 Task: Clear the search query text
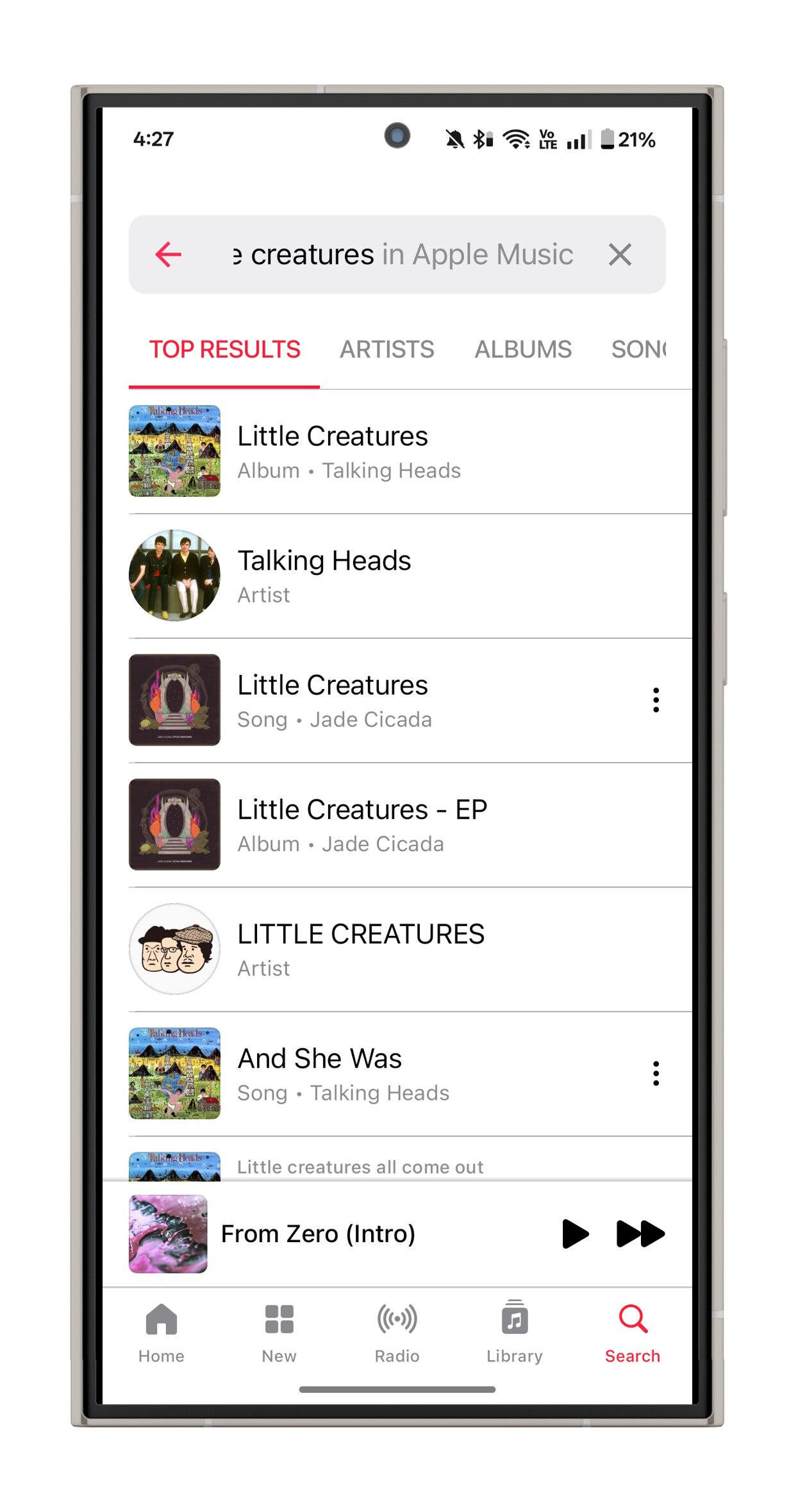[x=620, y=254]
